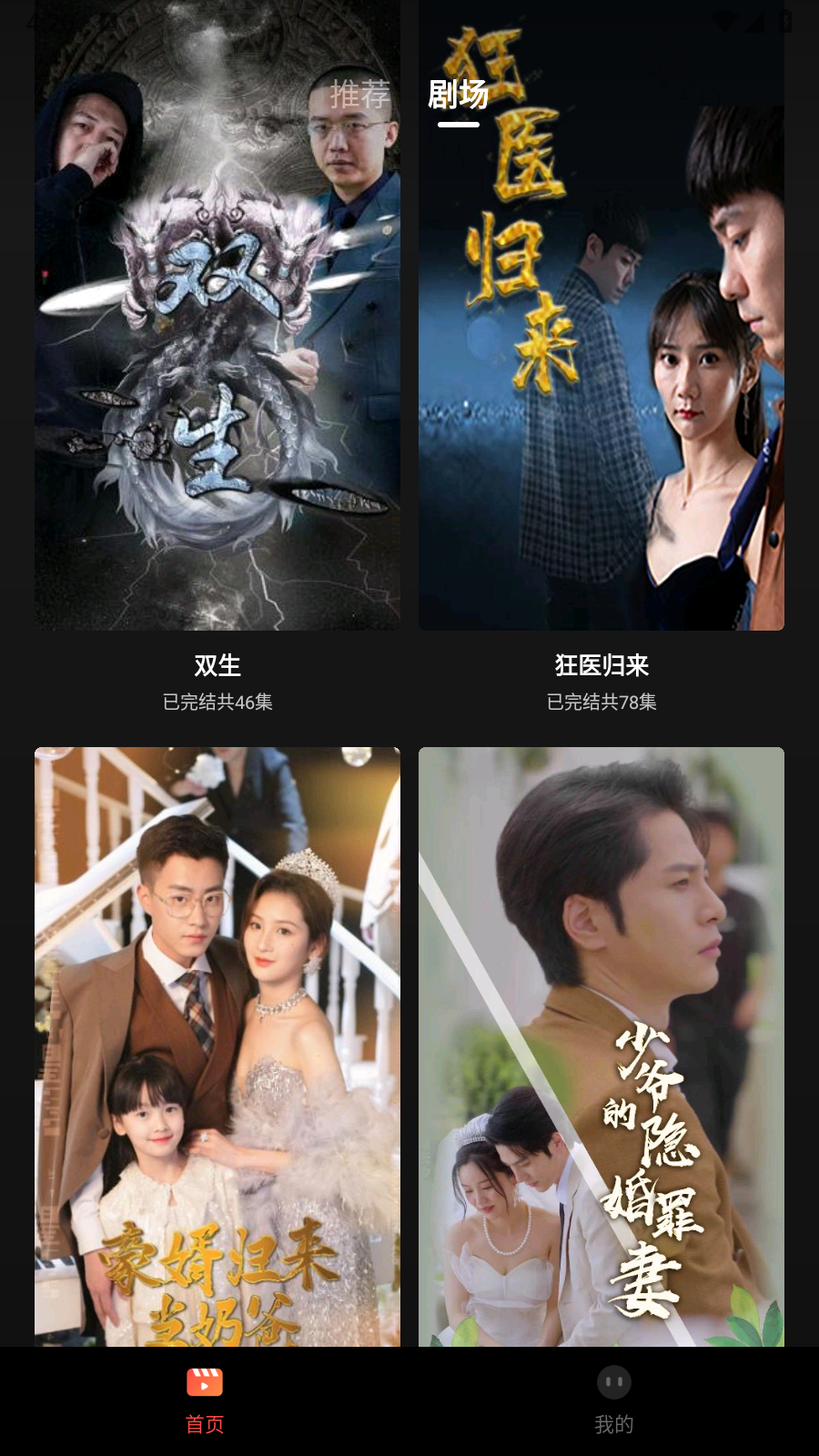Switch to the 推荐 tab
The height and width of the screenshot is (1456, 819).
click(359, 95)
